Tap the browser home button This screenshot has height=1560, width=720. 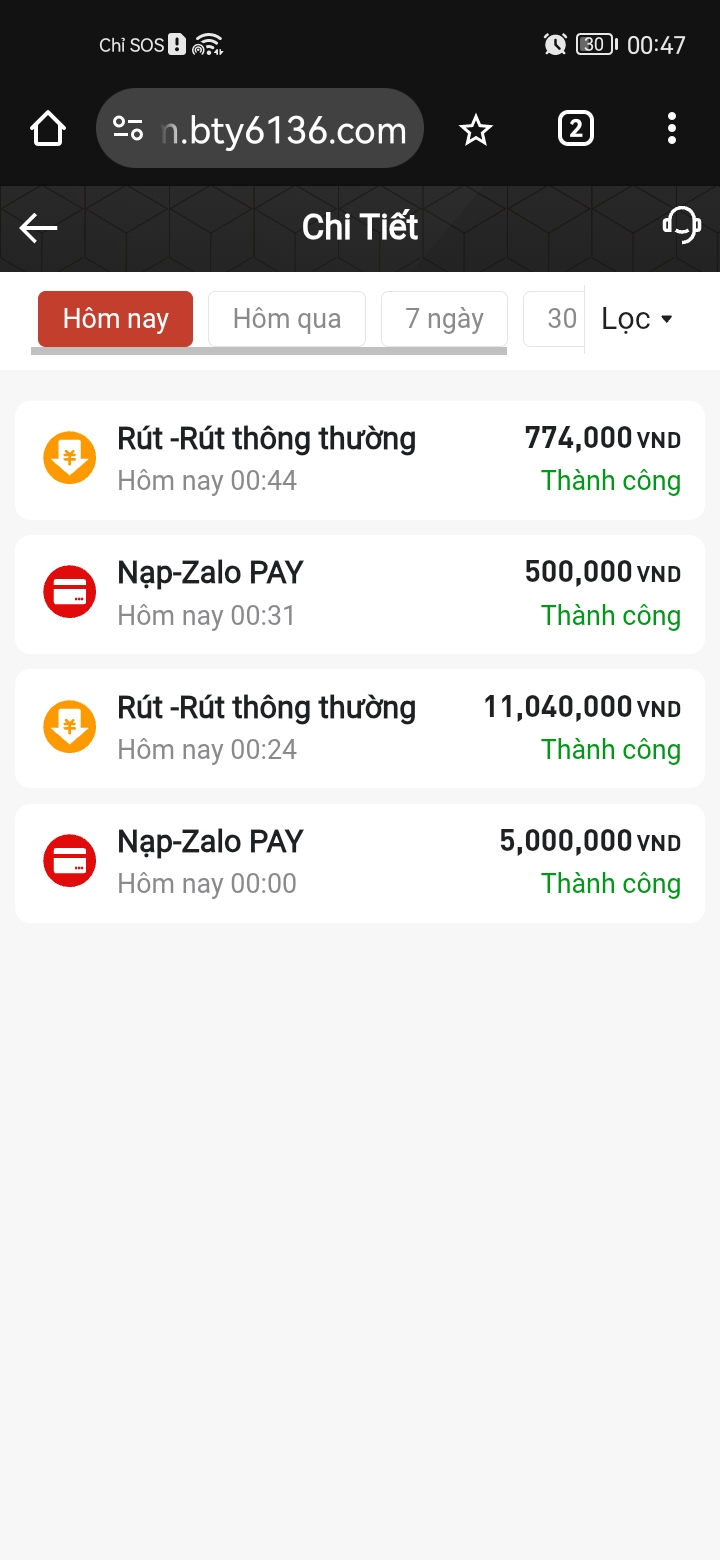[48, 129]
